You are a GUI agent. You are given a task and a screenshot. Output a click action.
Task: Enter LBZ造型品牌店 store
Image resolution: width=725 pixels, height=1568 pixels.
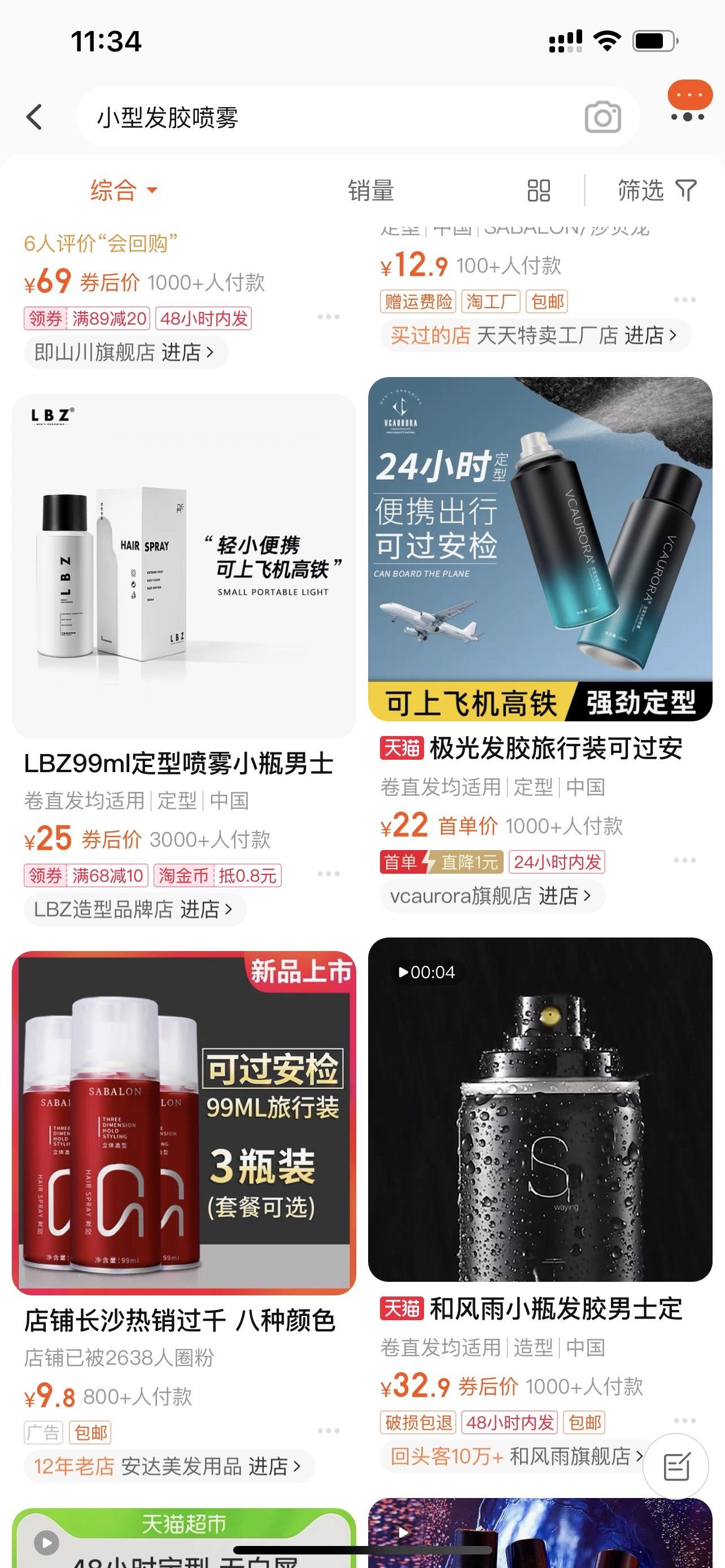135,909
